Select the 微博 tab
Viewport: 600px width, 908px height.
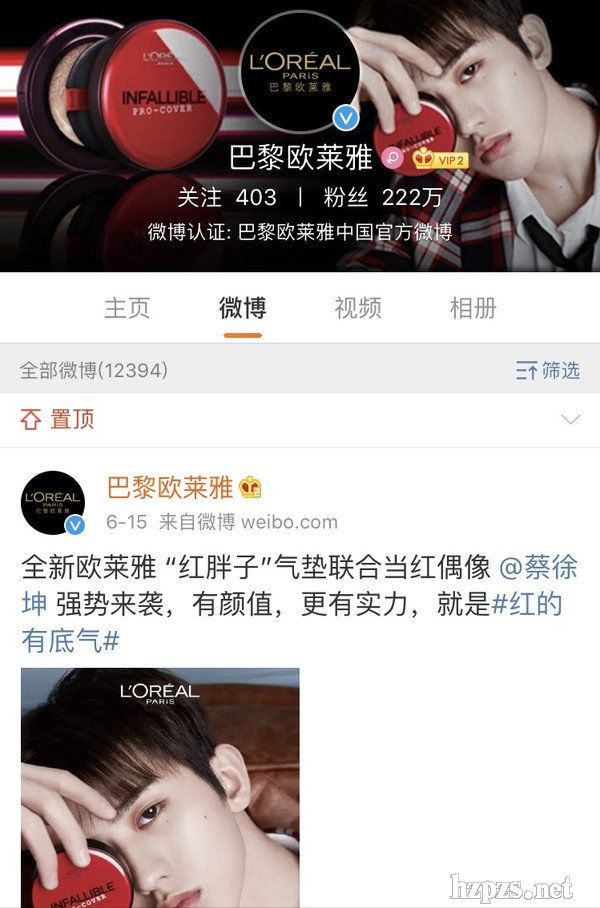(243, 308)
